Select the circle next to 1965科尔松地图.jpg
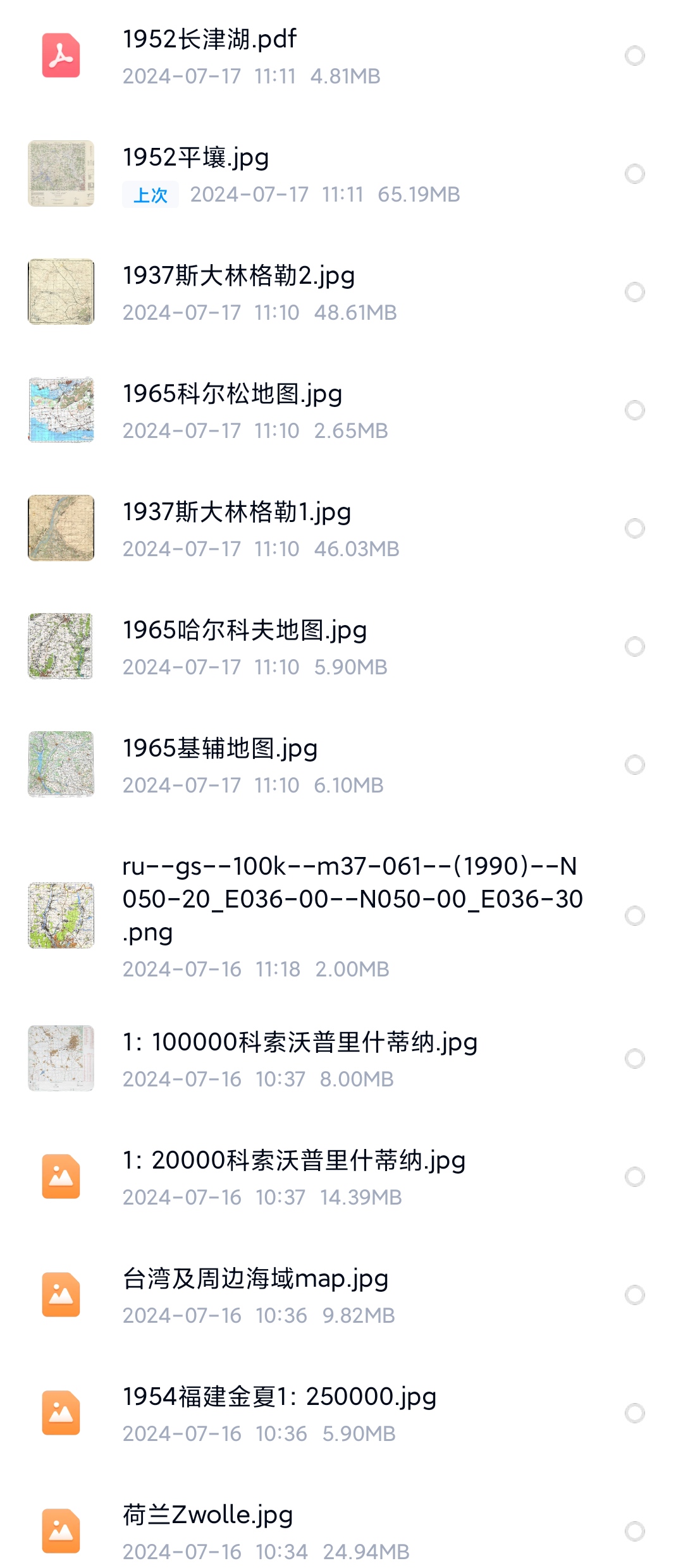This screenshot has height=1568, width=683. pyautogui.click(x=634, y=410)
